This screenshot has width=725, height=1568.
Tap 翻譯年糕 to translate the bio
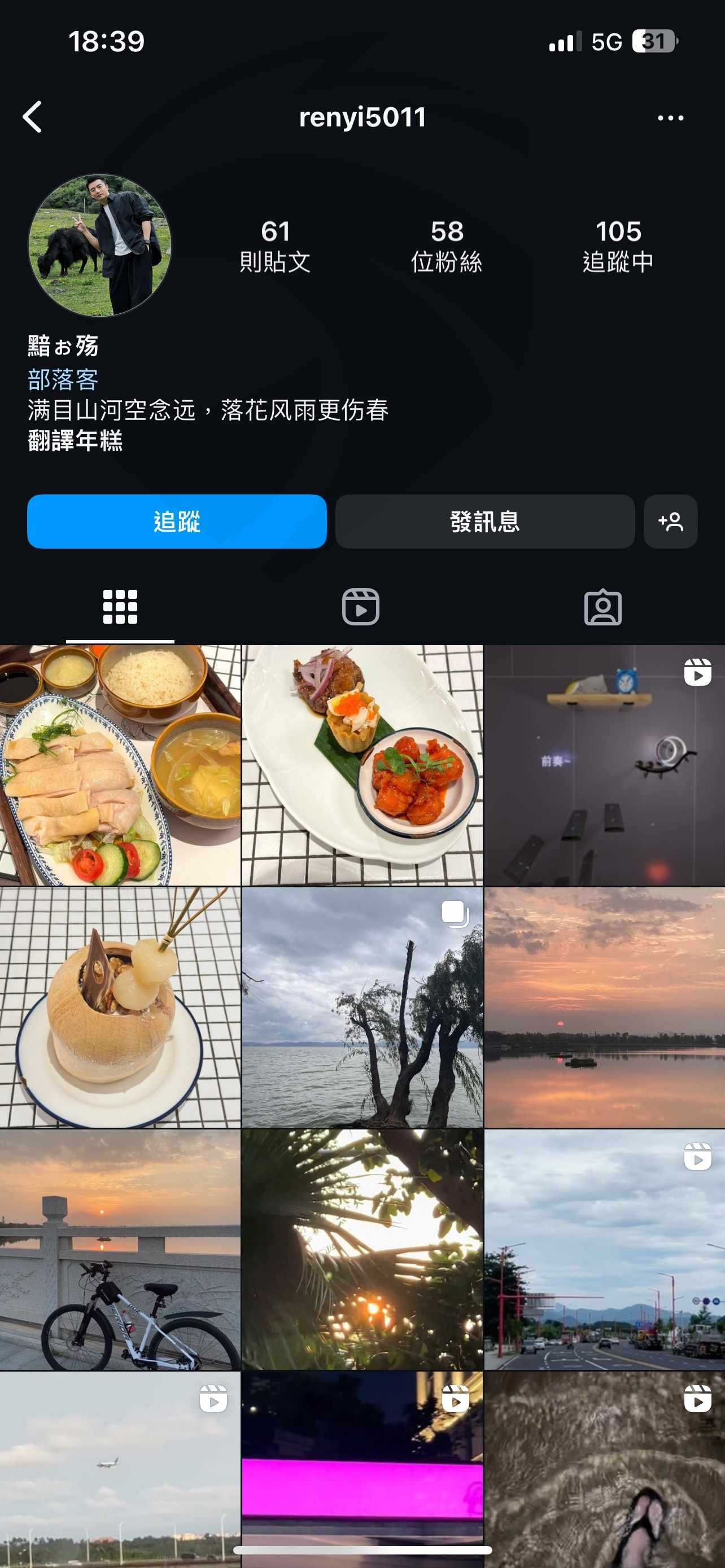point(76,440)
